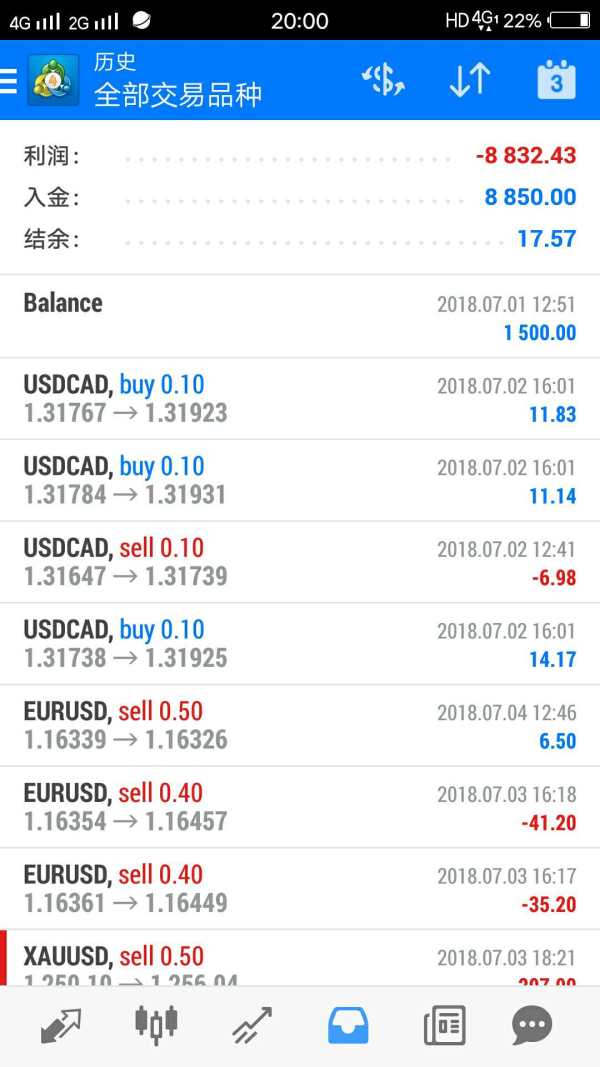Expand USDCAD buy opened at 1.31784
The height and width of the screenshot is (1067, 600).
(300, 480)
